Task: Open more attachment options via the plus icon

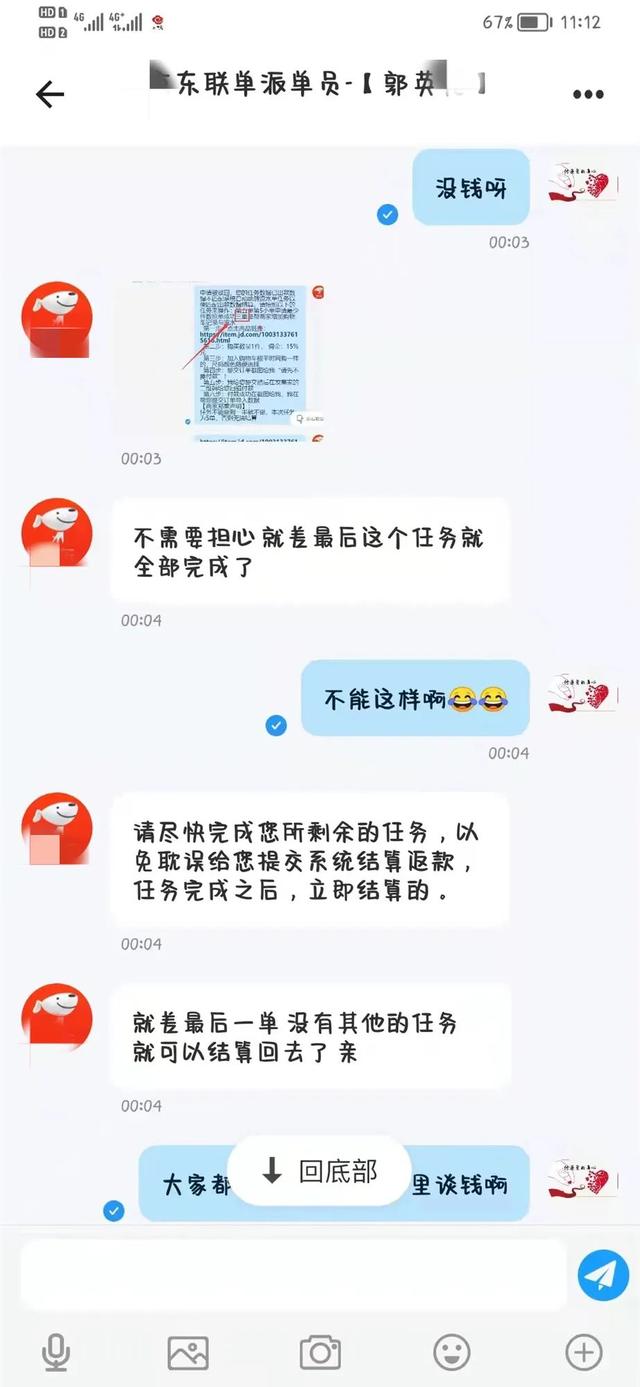Action: pyautogui.click(x=584, y=1353)
